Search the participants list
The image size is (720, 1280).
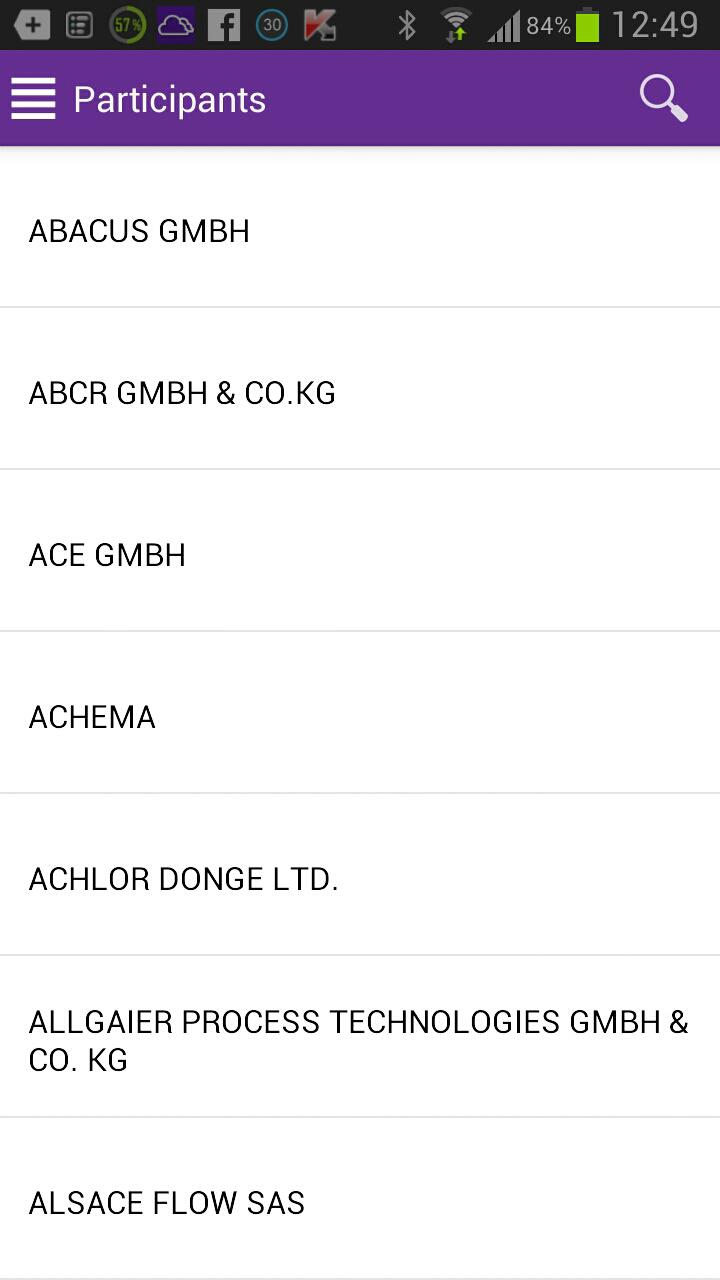663,98
